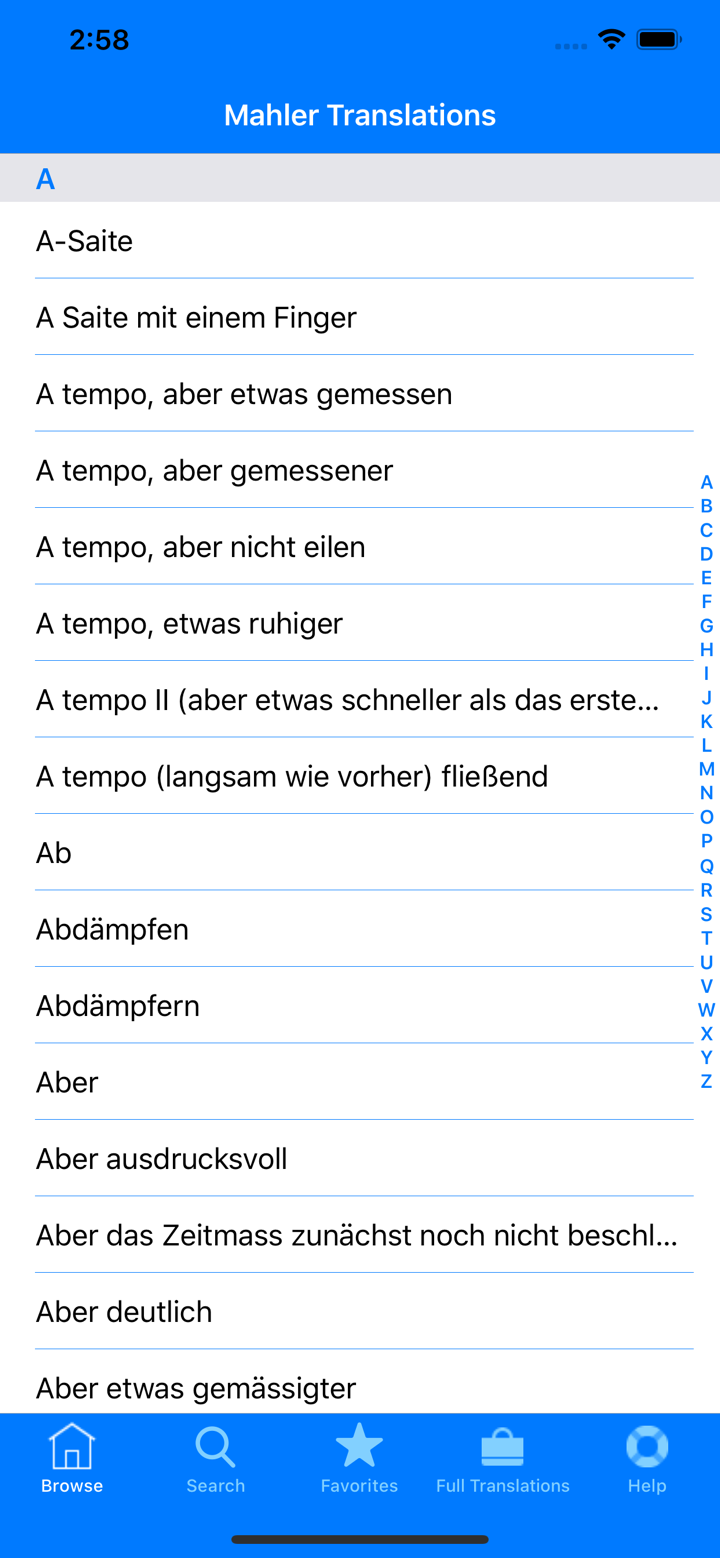Open Favorites via the star icon
720x1558 pixels.
(x=359, y=1446)
